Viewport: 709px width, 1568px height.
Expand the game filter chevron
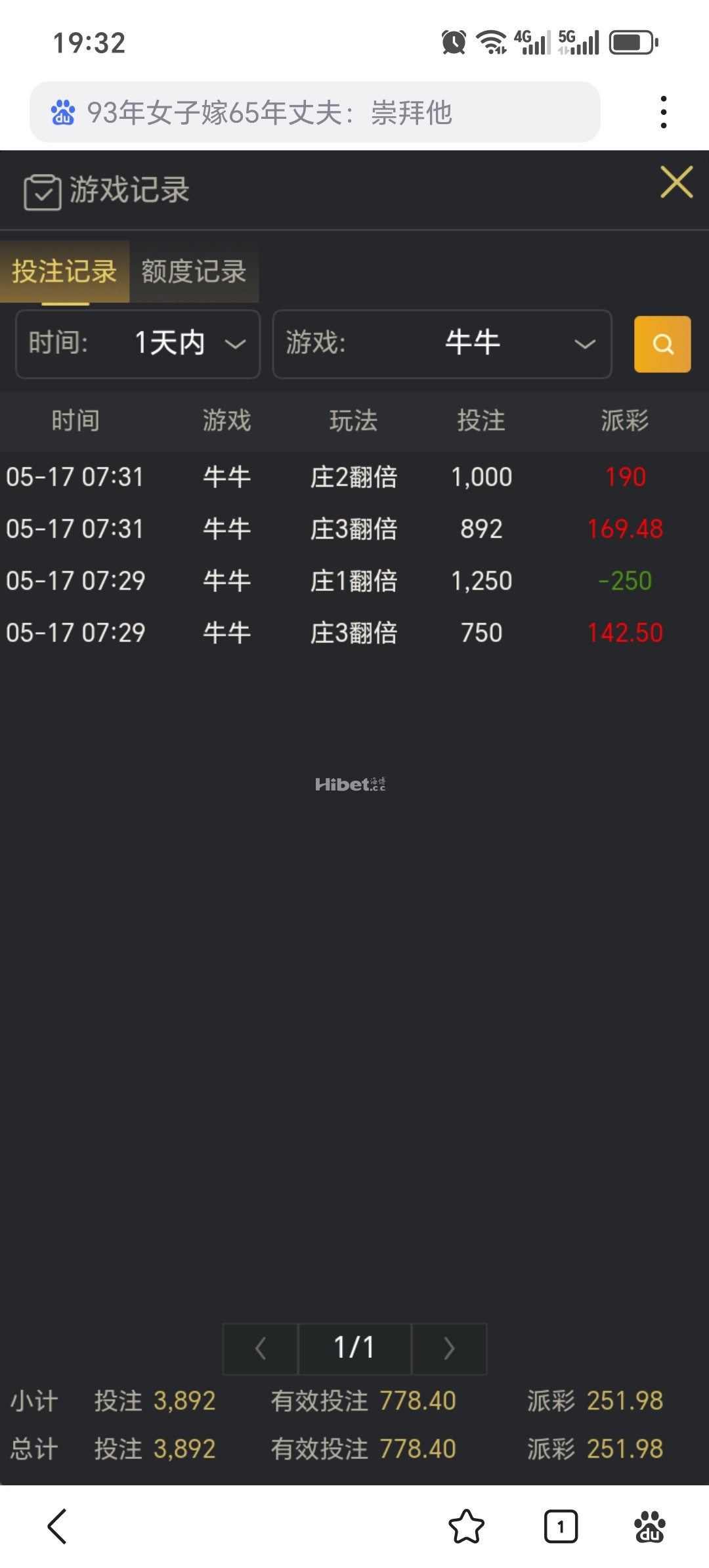pos(583,345)
